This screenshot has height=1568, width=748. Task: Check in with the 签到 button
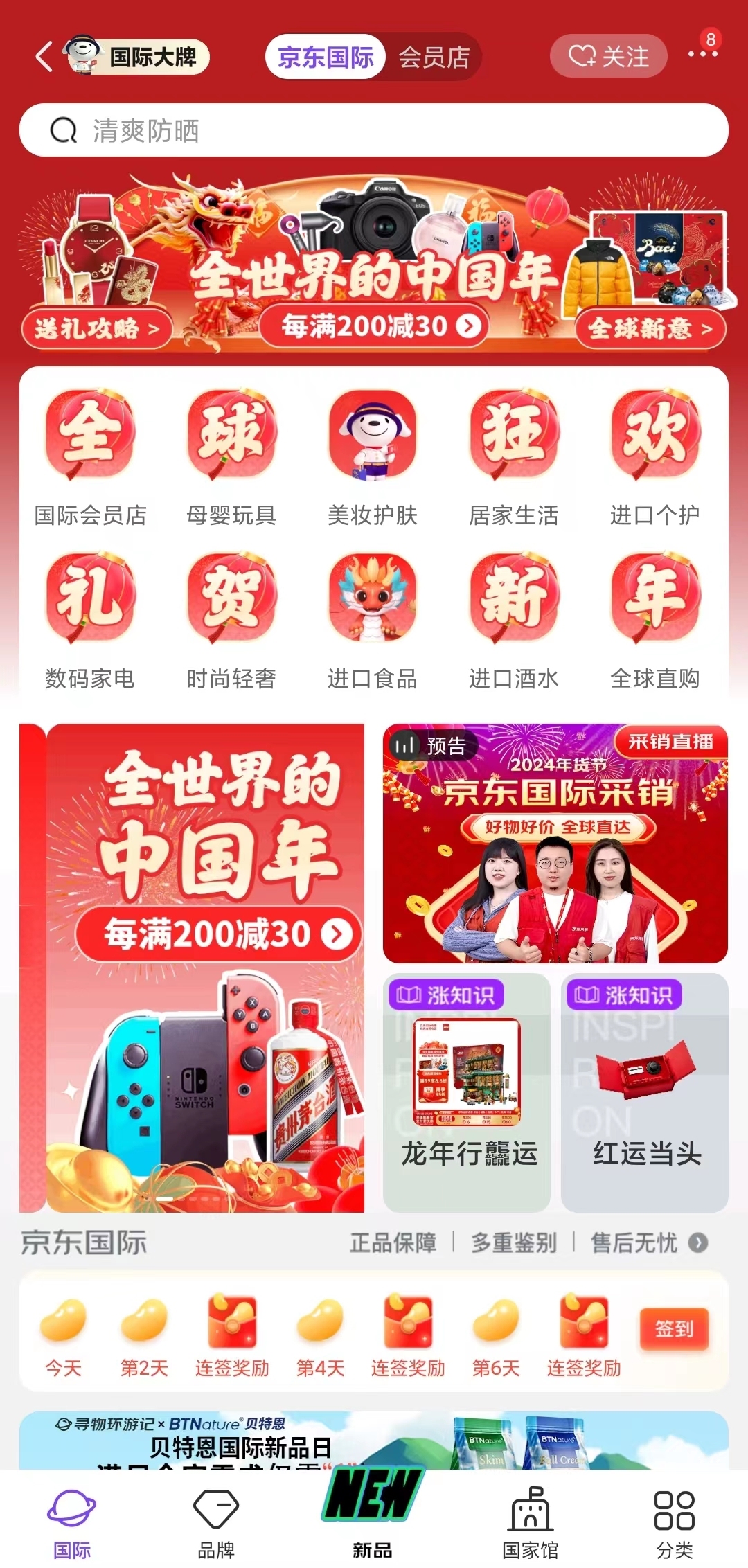(x=674, y=1328)
